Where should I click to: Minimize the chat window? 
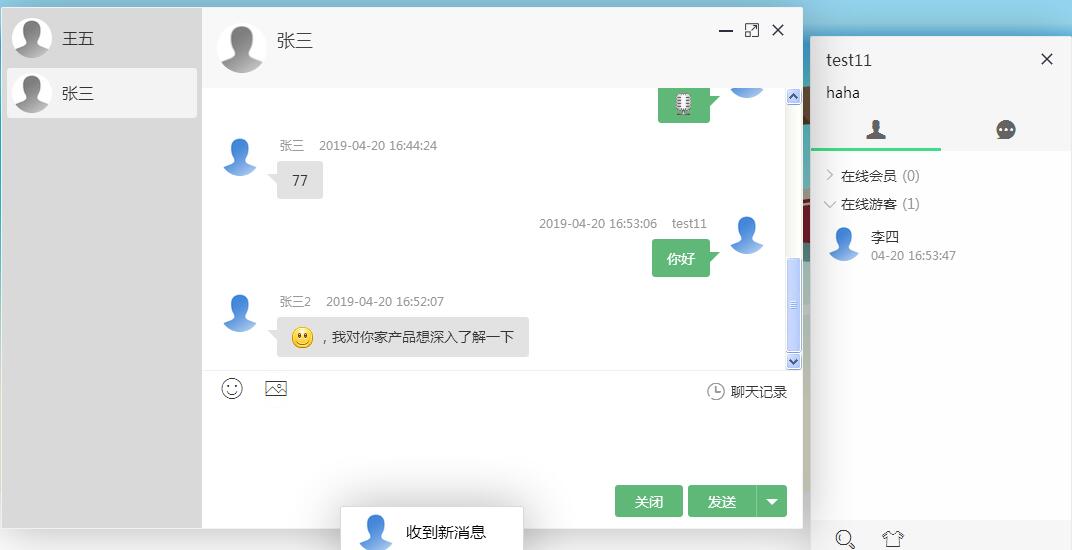726,31
